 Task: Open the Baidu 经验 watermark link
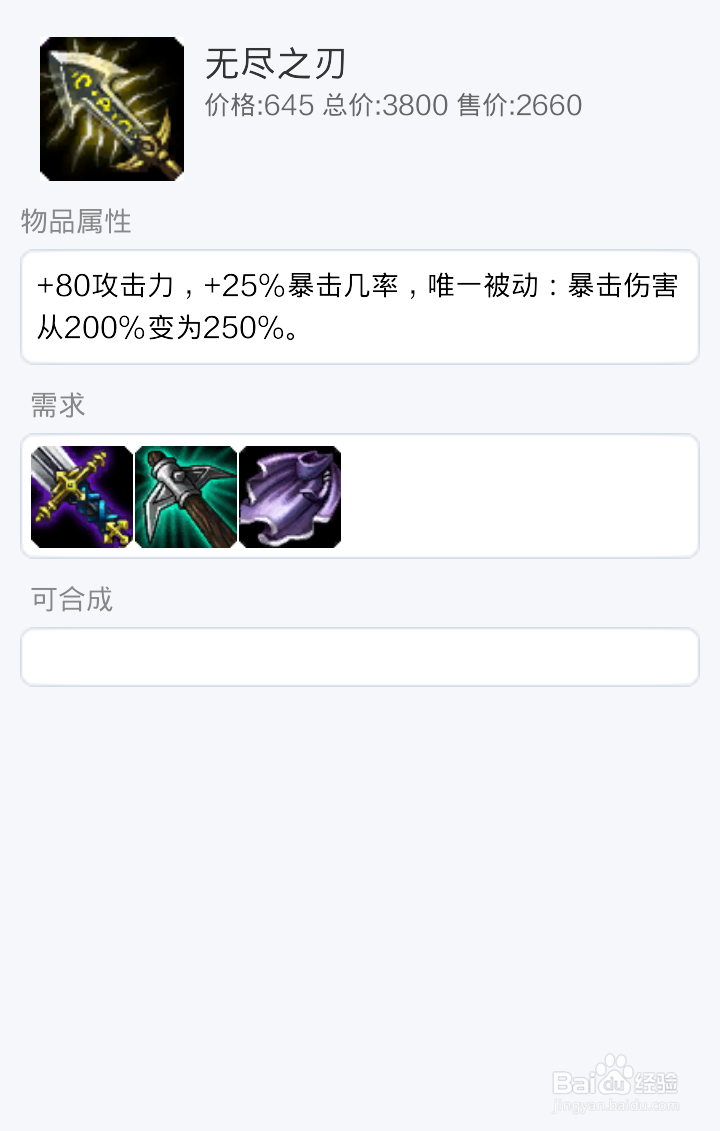[614, 1085]
